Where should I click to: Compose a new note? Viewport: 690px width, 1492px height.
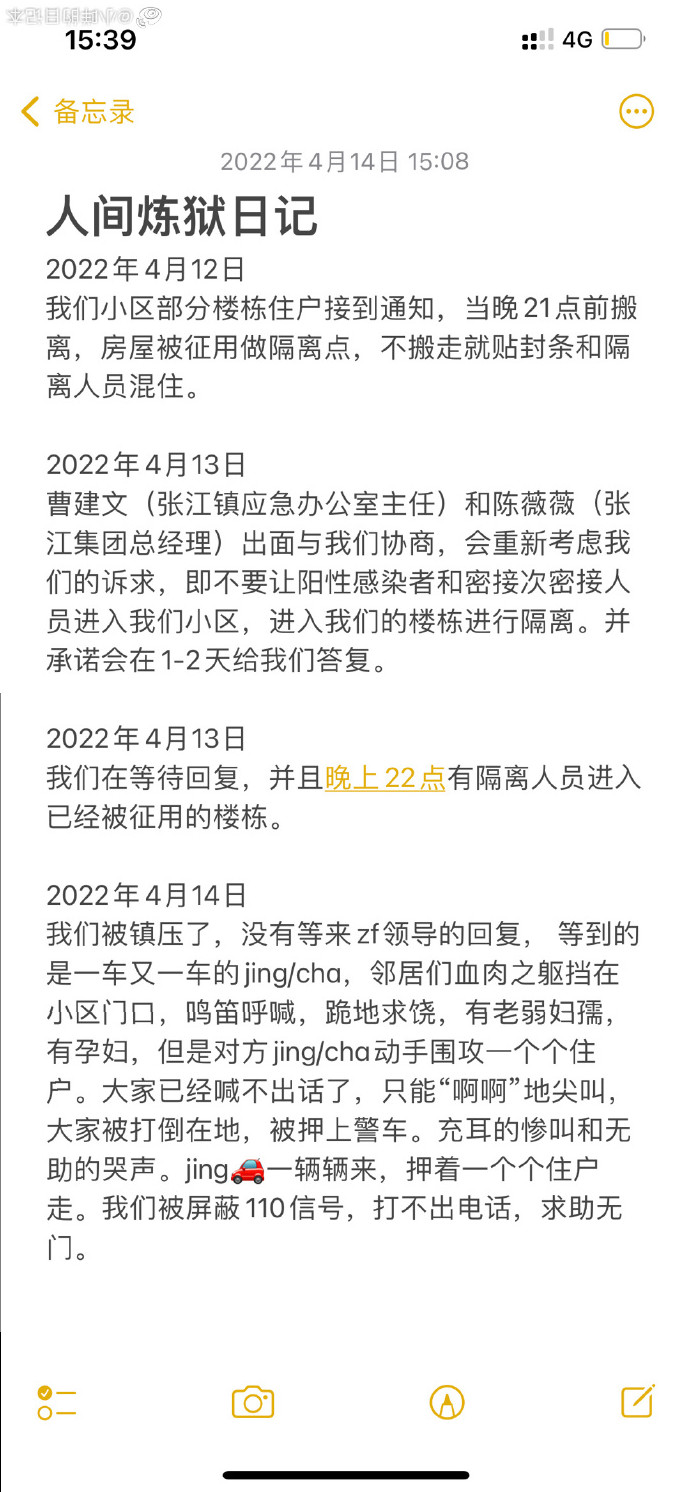[638, 1401]
